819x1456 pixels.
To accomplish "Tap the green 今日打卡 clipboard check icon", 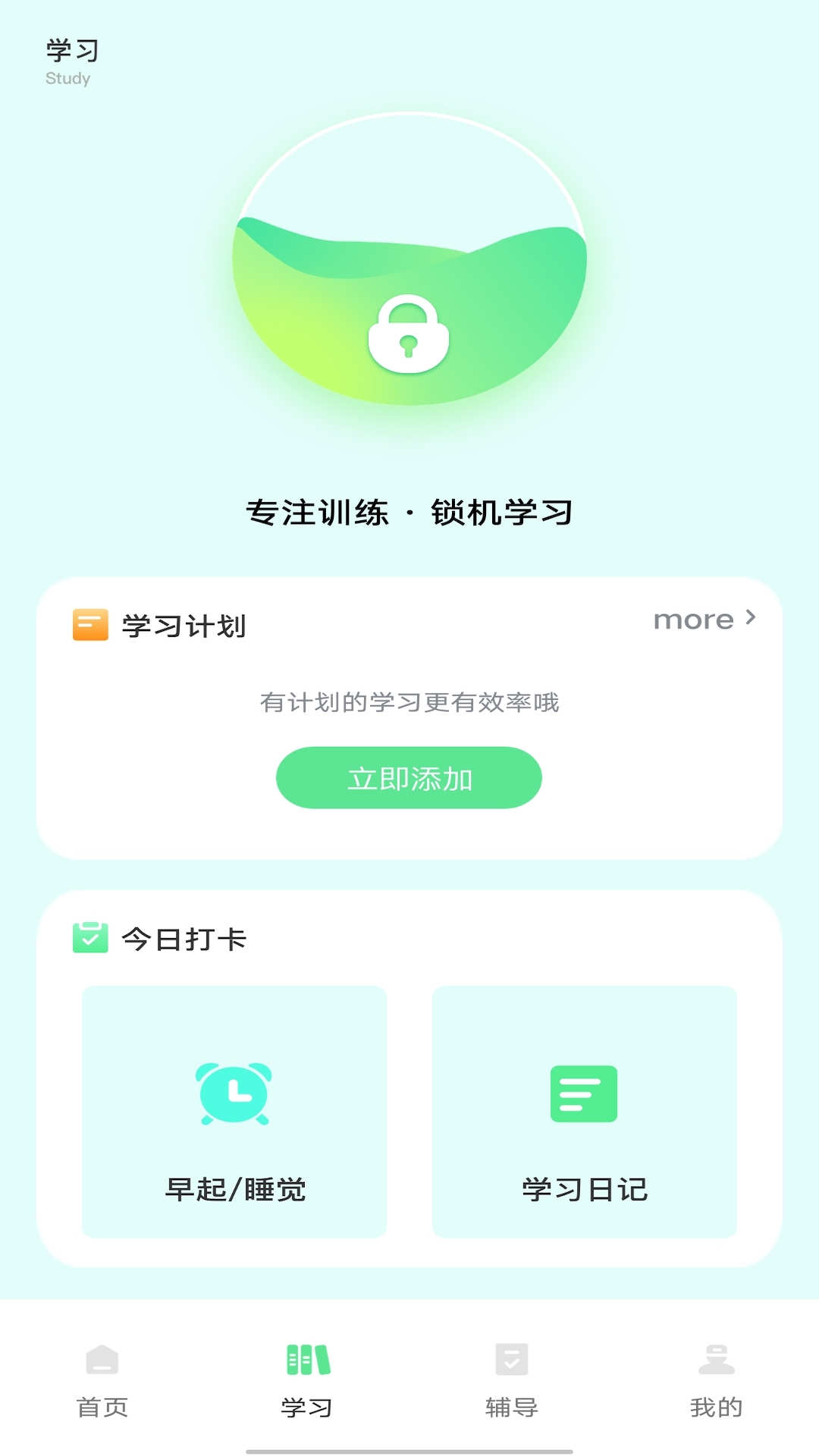I will click(91, 938).
